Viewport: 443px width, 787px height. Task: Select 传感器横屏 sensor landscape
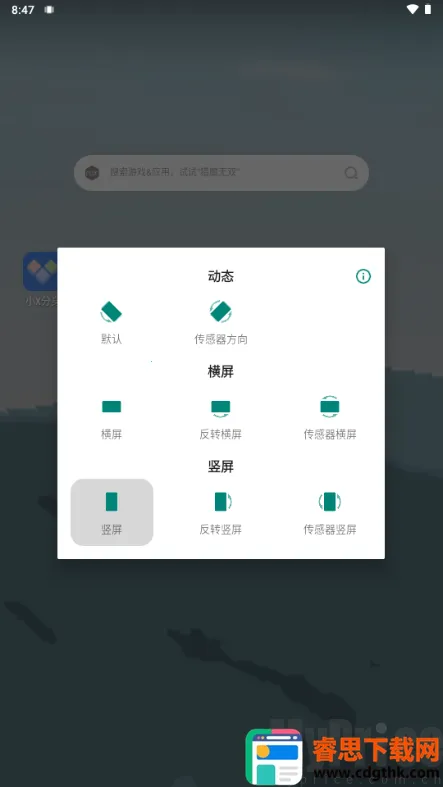pyautogui.click(x=330, y=418)
